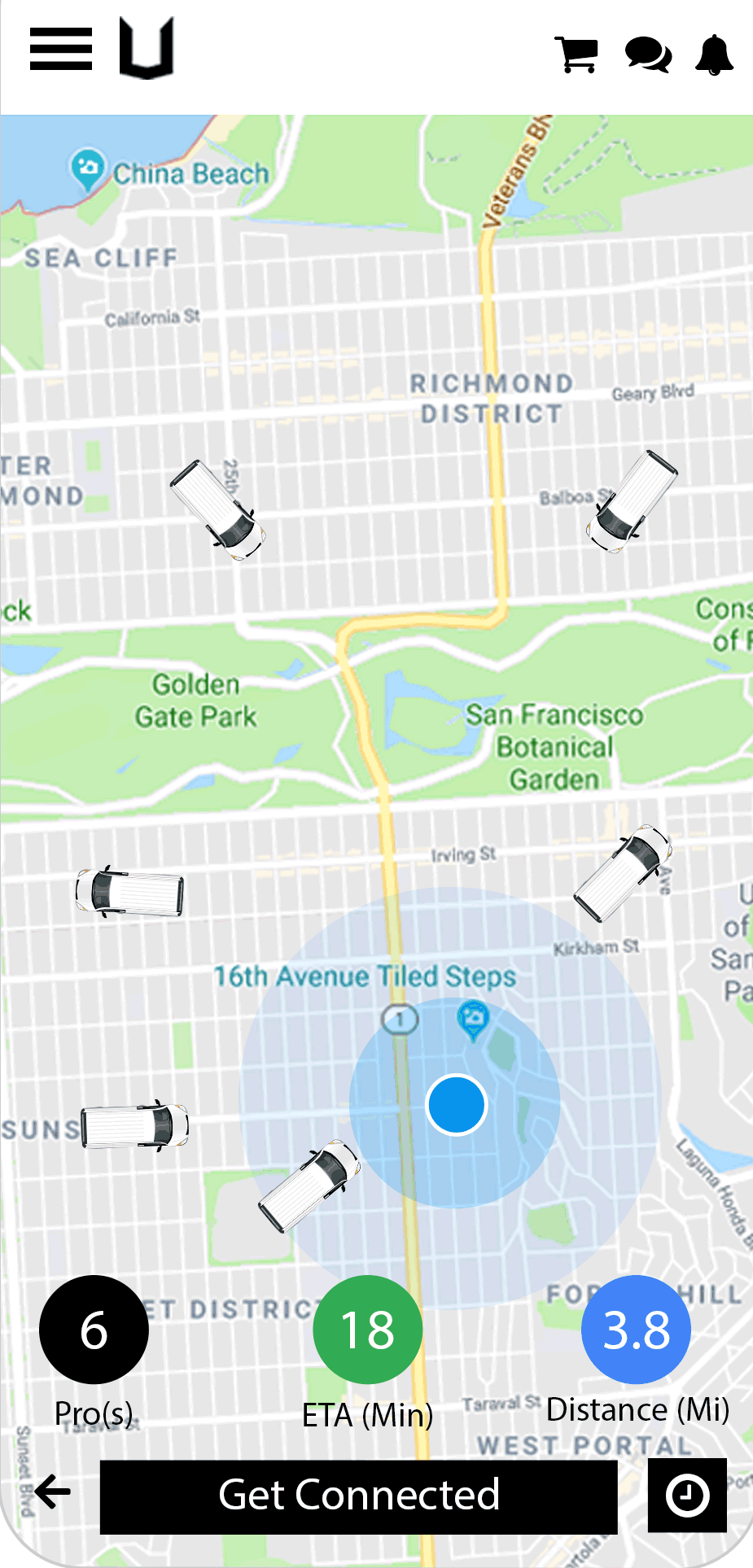The image size is (753, 1568).
Task: Open the clock schedule button
Action: pos(687,1495)
